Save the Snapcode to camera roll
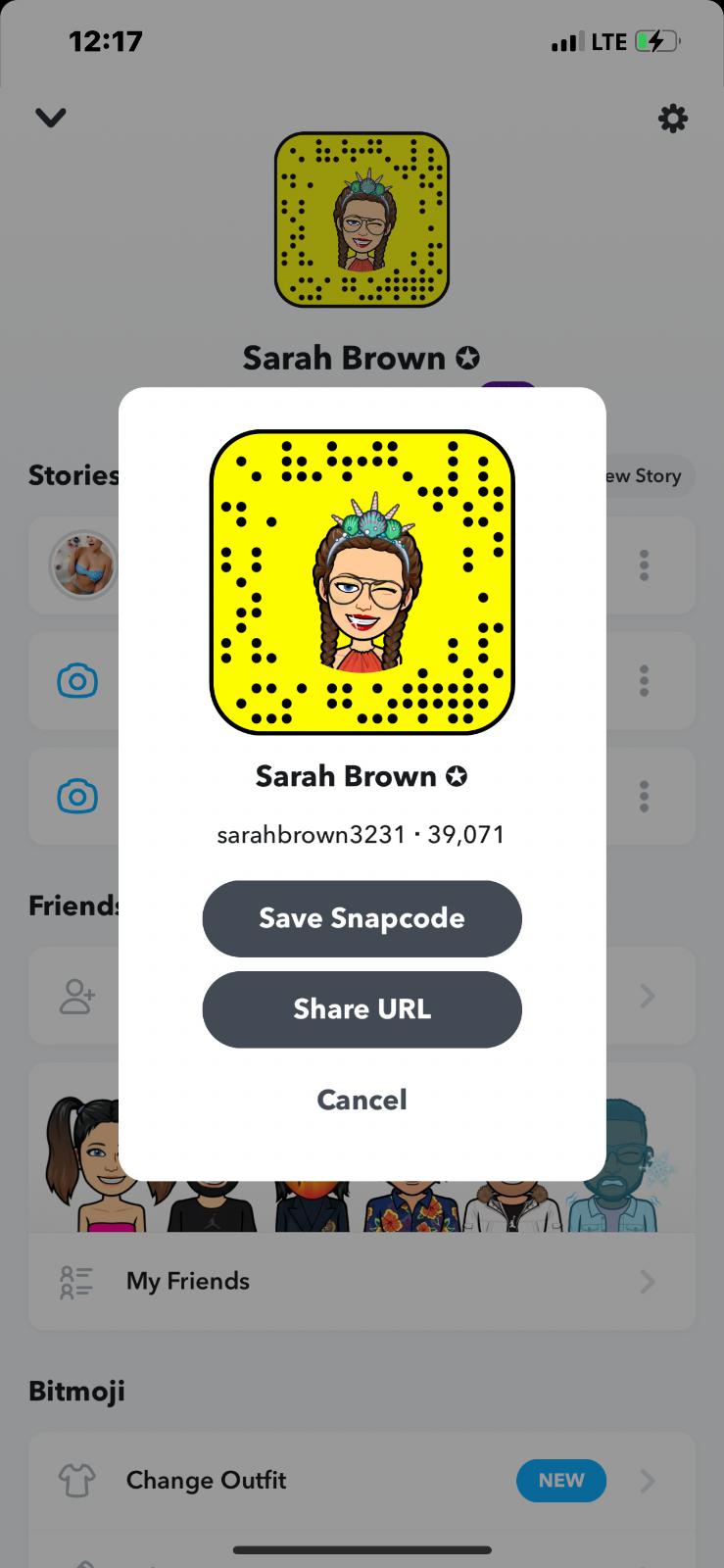724x1568 pixels. pyautogui.click(x=362, y=918)
